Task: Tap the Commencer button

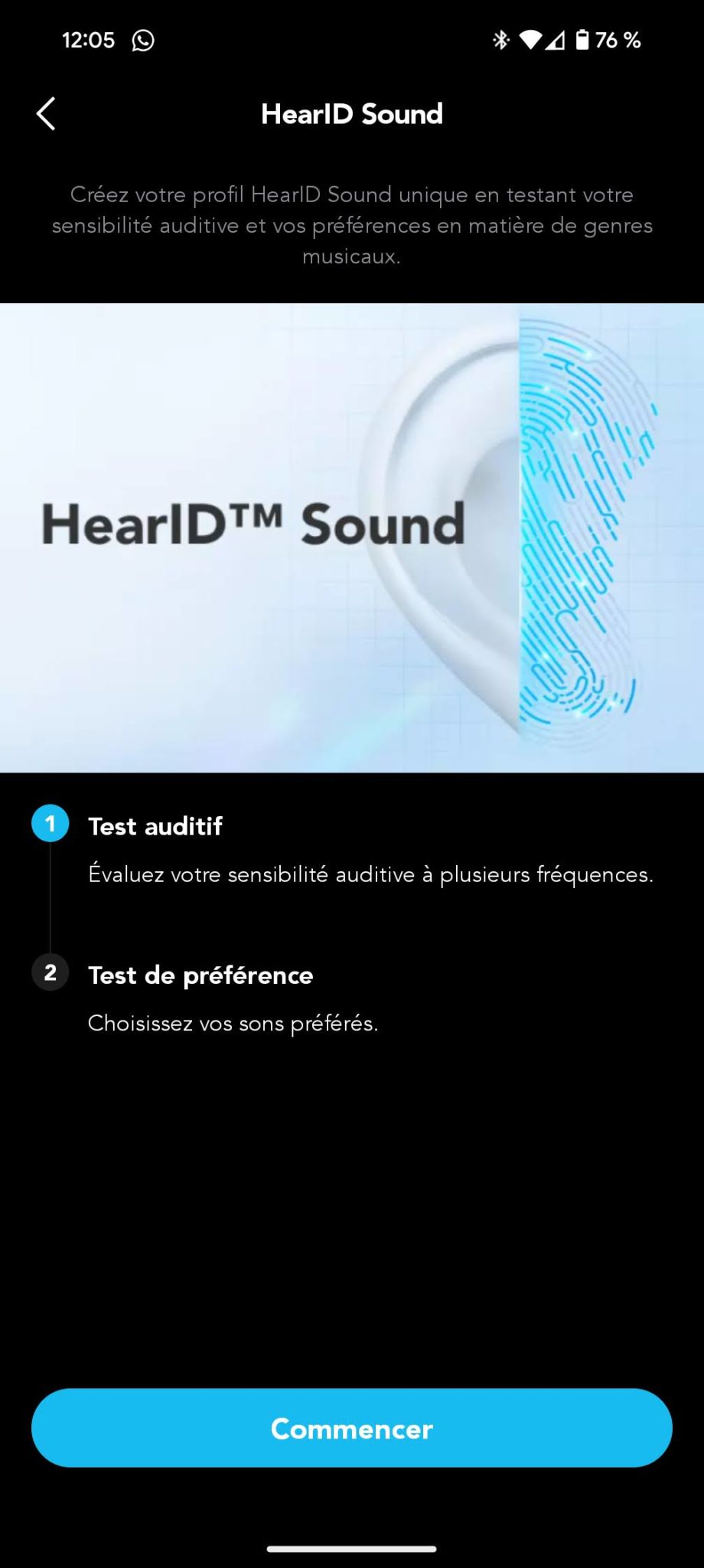Action: click(x=352, y=1428)
